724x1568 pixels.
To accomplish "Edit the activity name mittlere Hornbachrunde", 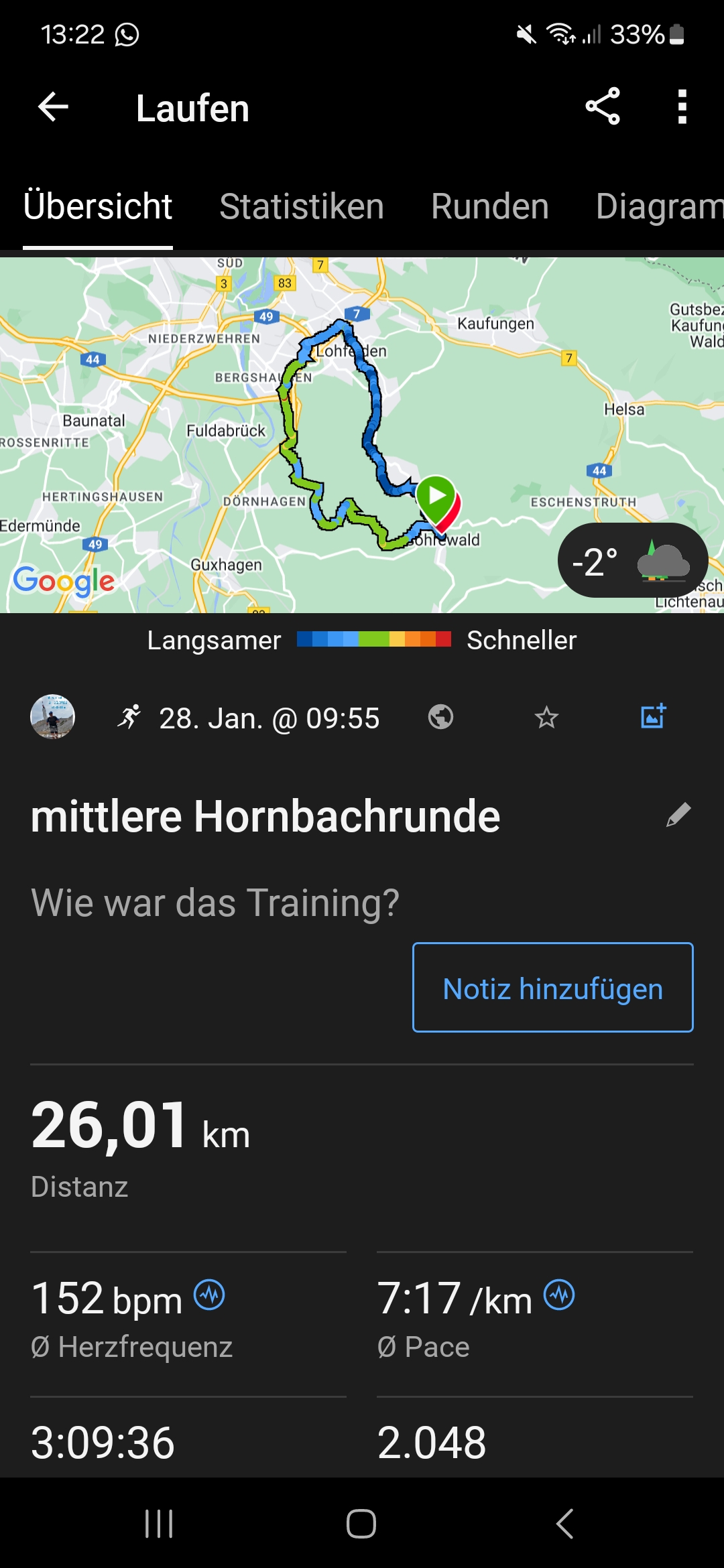I will 678,815.
